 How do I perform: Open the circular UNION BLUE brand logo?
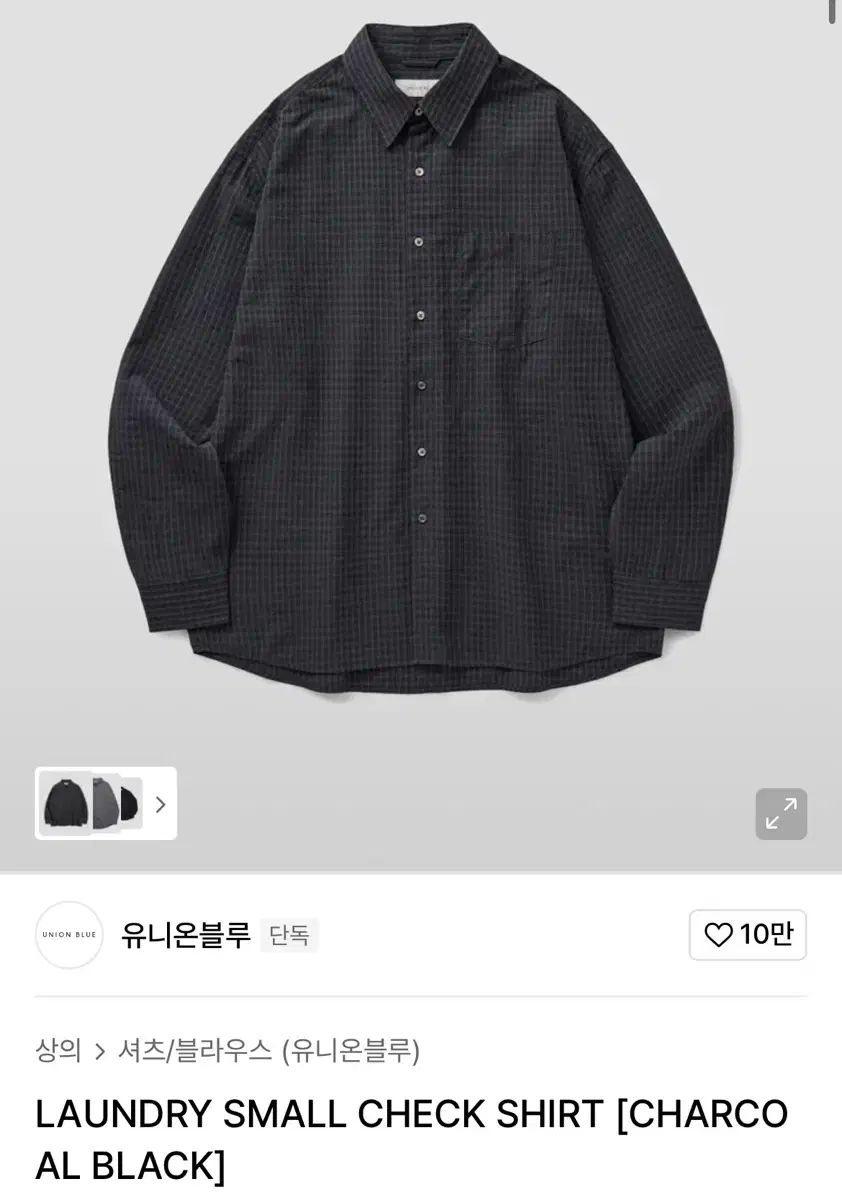point(68,935)
